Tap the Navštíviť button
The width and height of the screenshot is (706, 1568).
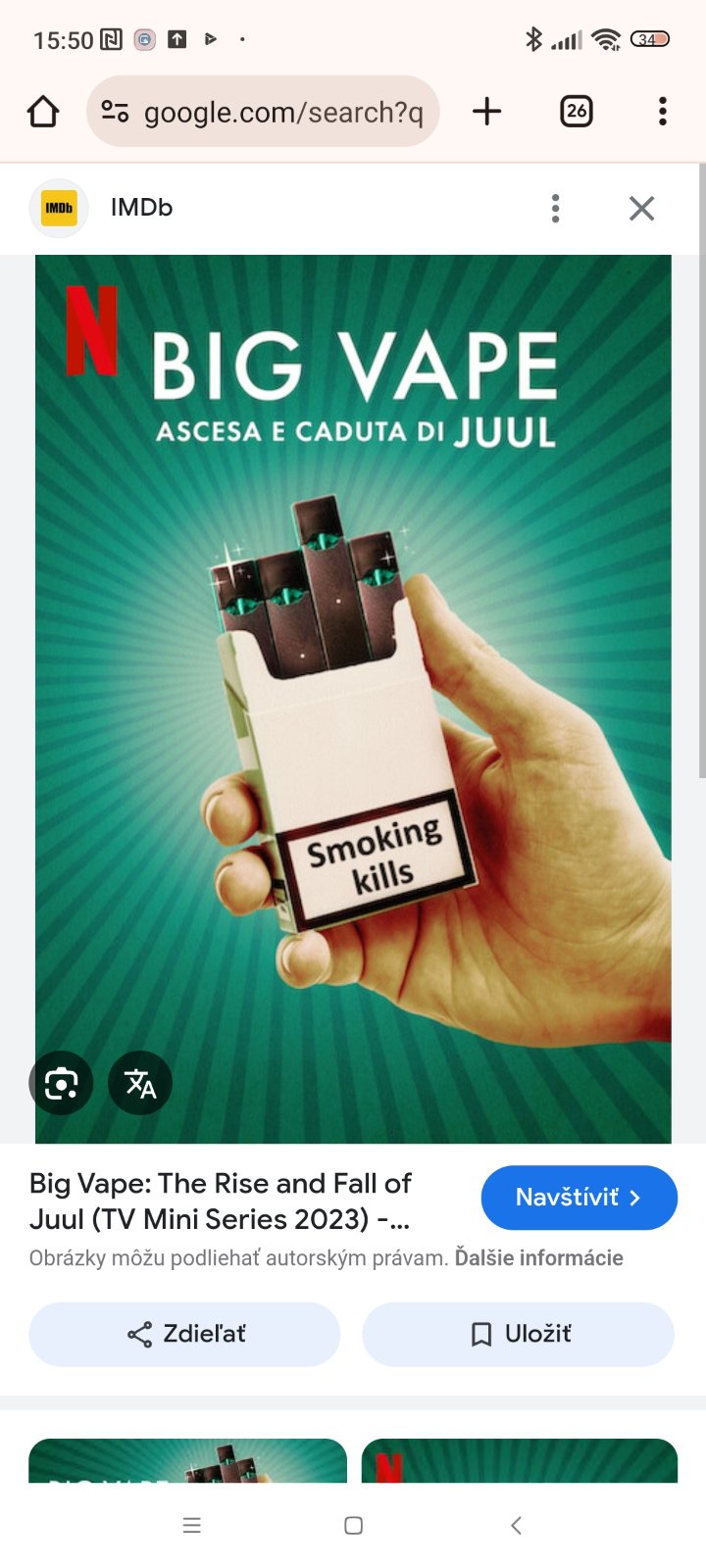tap(579, 1197)
